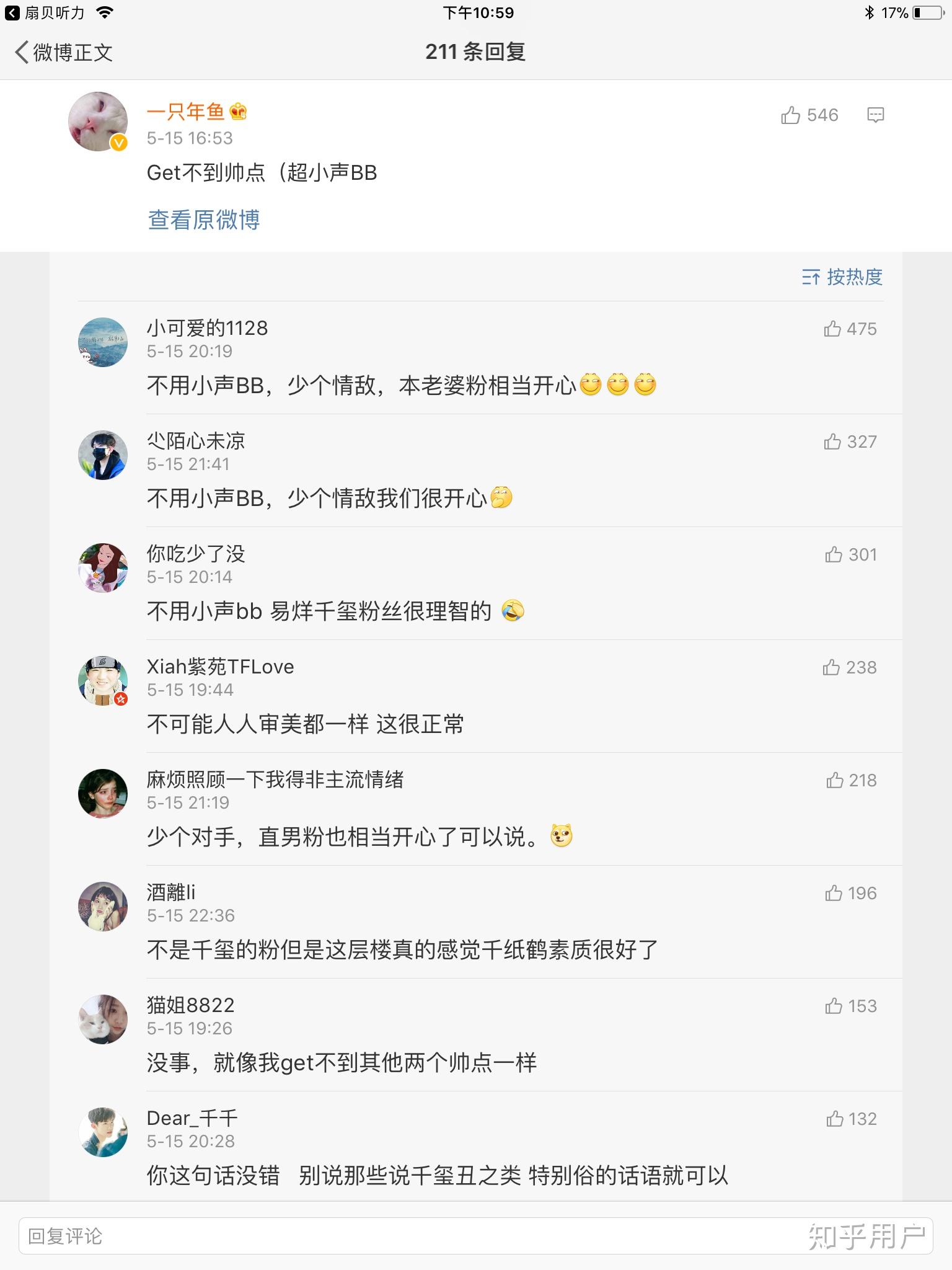Image resolution: width=952 pixels, height=1270 pixels.
Task: Open 查看原微博 link
Action: point(203,220)
